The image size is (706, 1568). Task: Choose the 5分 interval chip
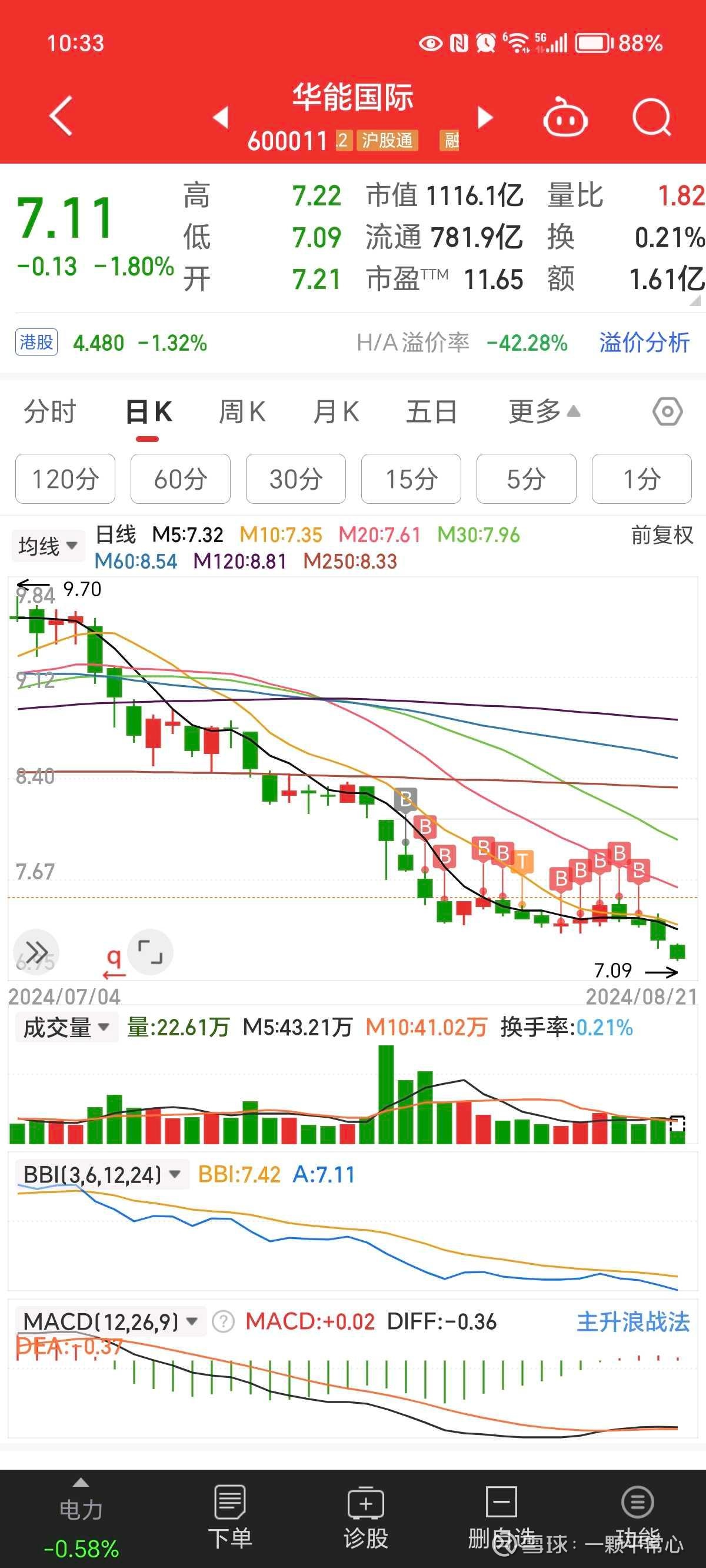tap(527, 479)
